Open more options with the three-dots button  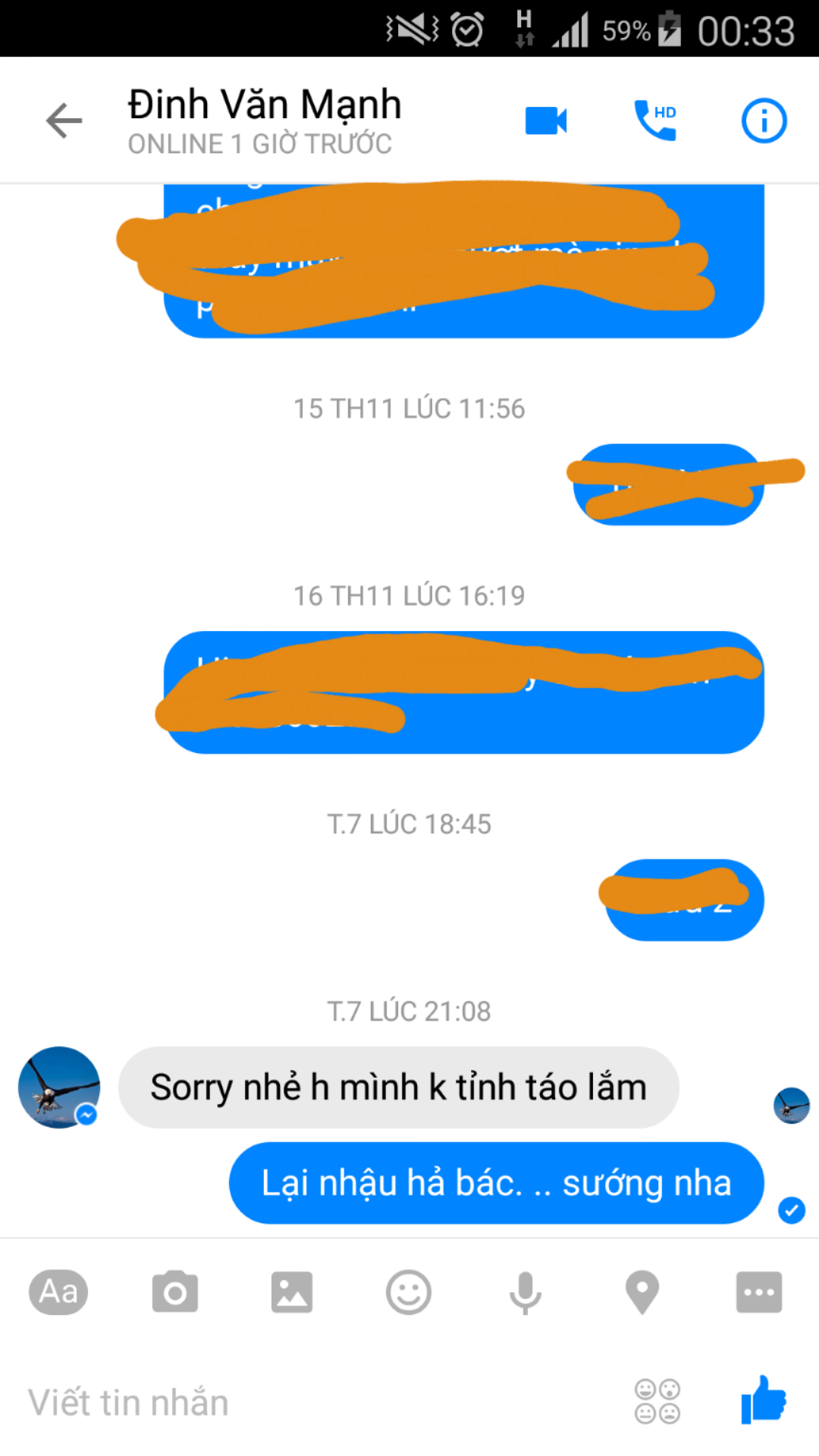(x=758, y=1292)
